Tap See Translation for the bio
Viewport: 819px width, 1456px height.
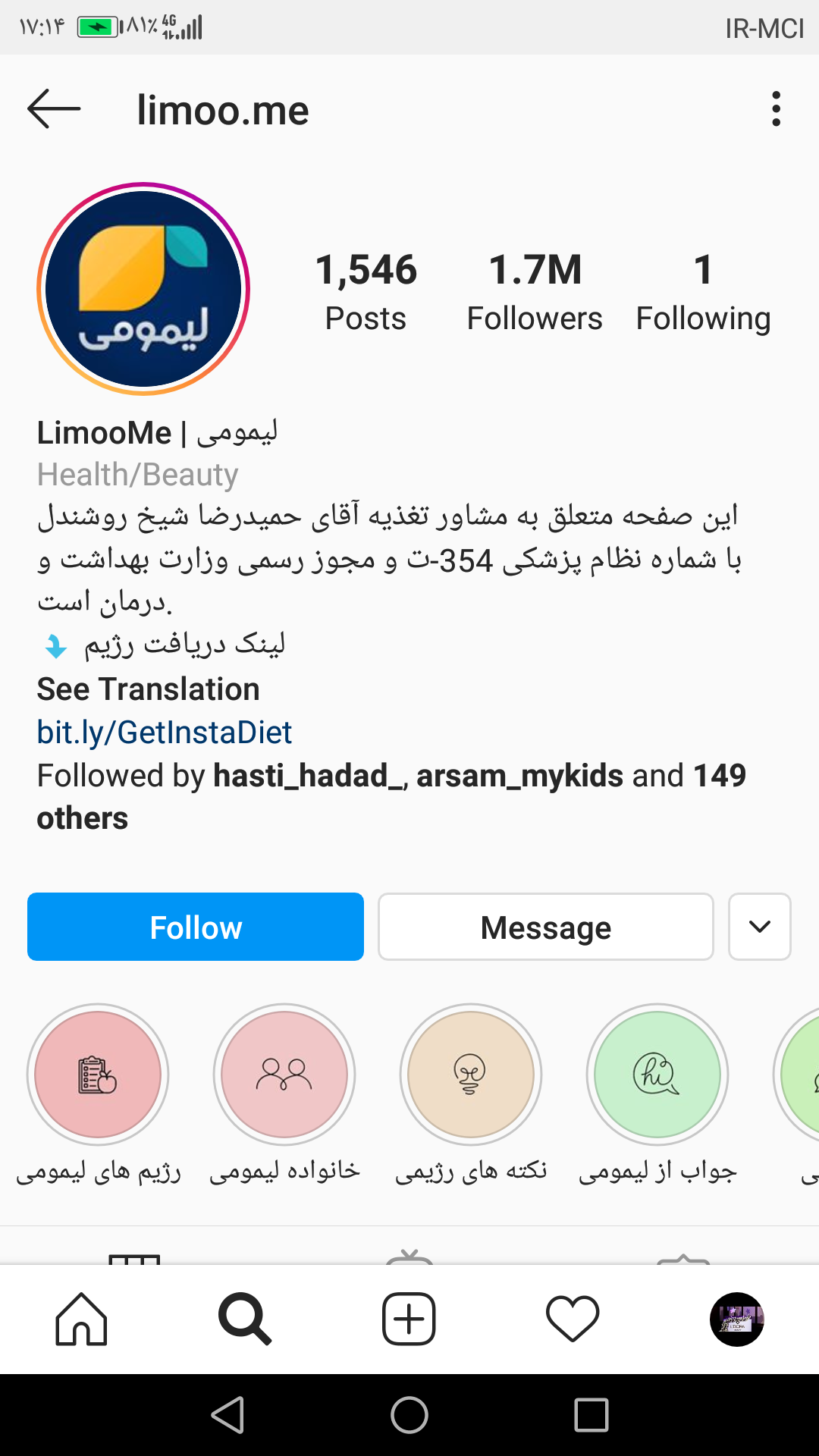pos(149,689)
